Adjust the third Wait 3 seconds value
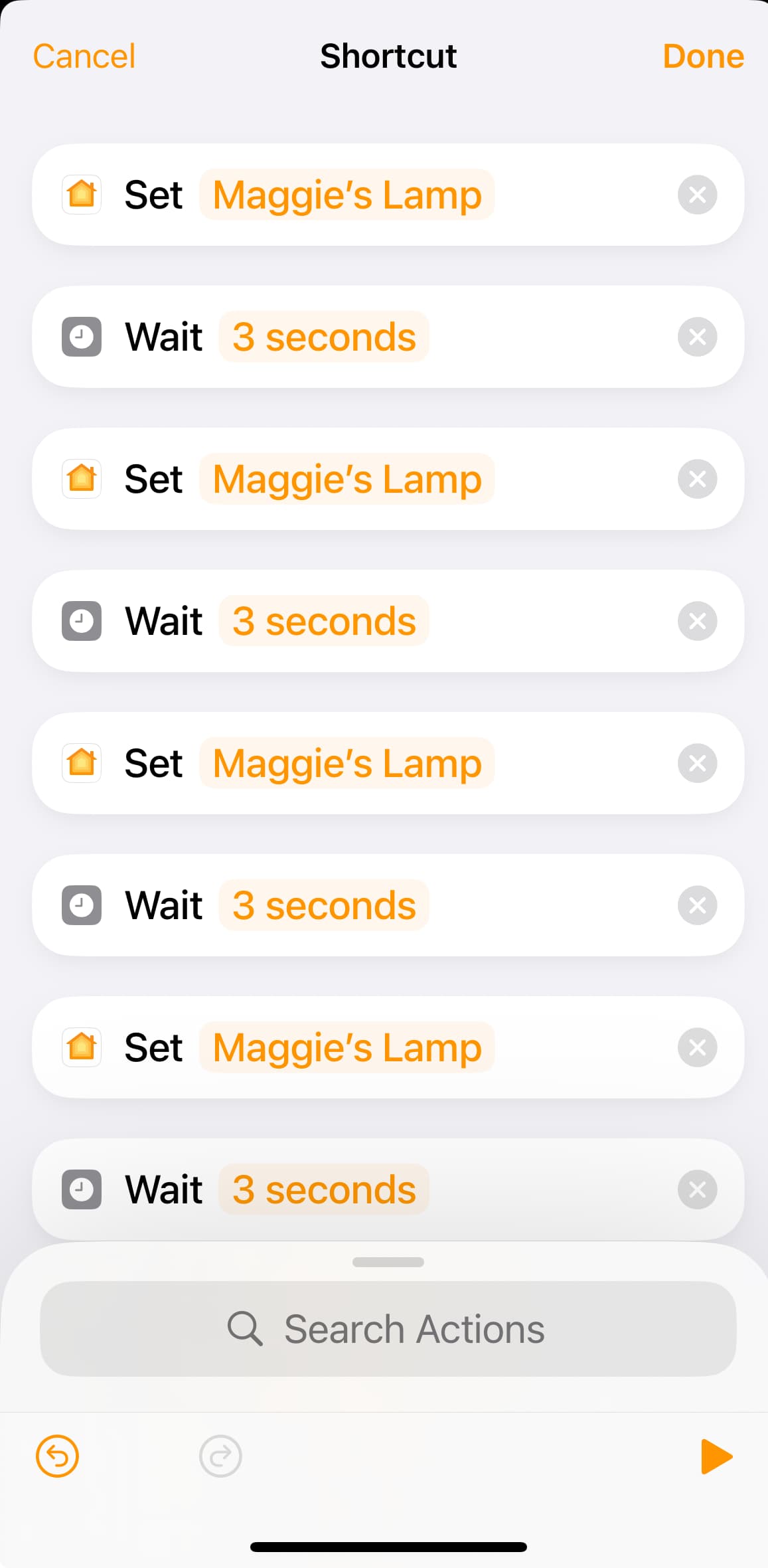The width and height of the screenshot is (768, 1568). (324, 905)
